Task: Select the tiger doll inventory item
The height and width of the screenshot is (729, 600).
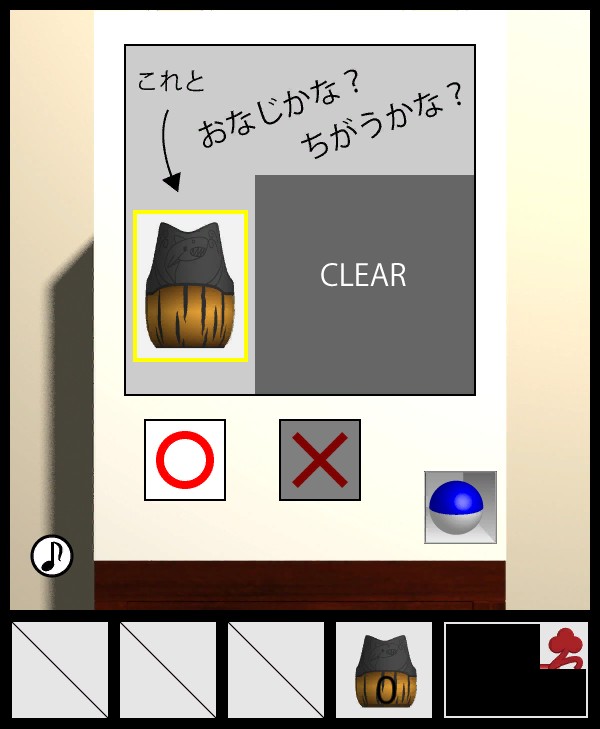Action: coord(384,669)
